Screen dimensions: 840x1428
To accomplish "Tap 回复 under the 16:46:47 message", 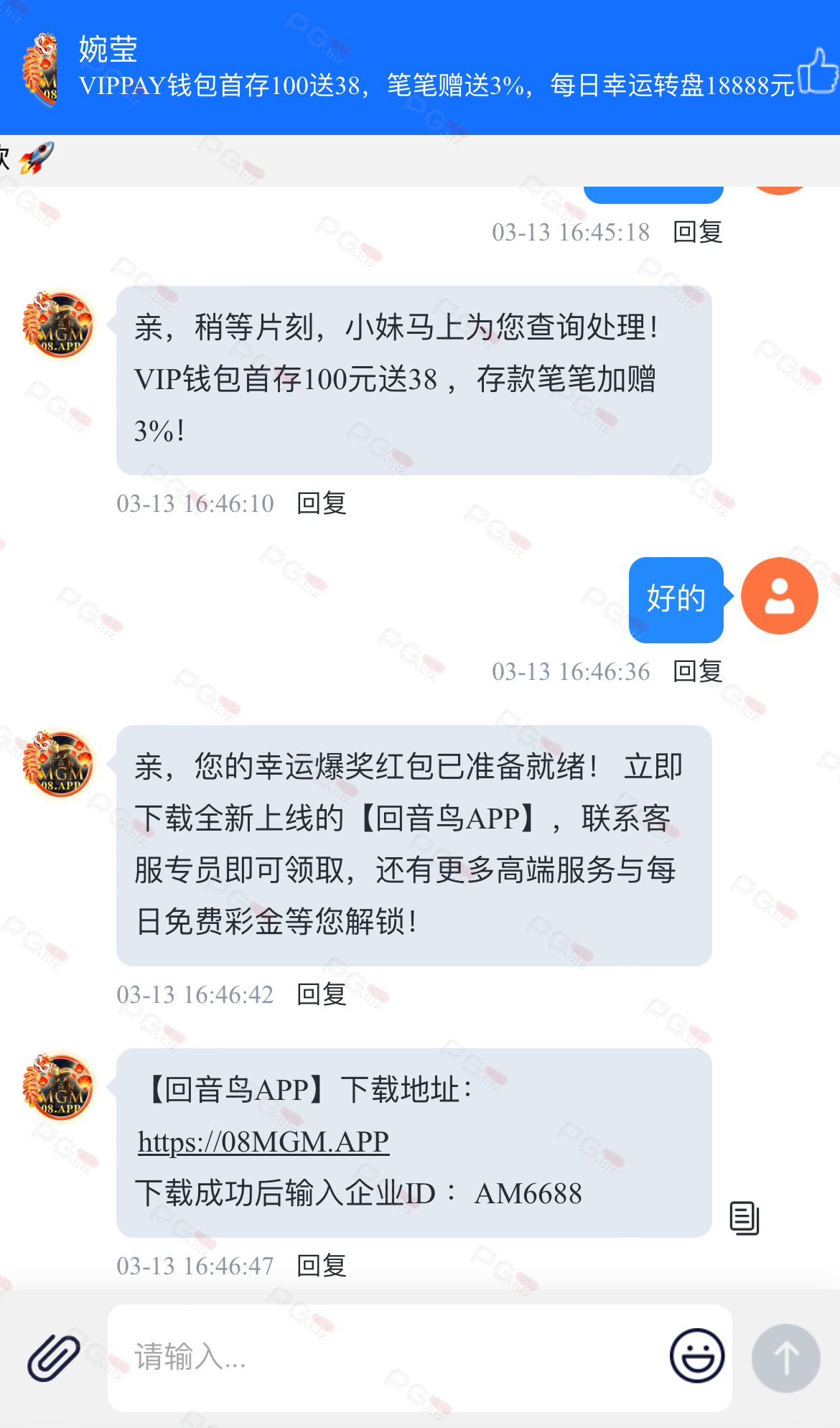I will coord(322,1266).
